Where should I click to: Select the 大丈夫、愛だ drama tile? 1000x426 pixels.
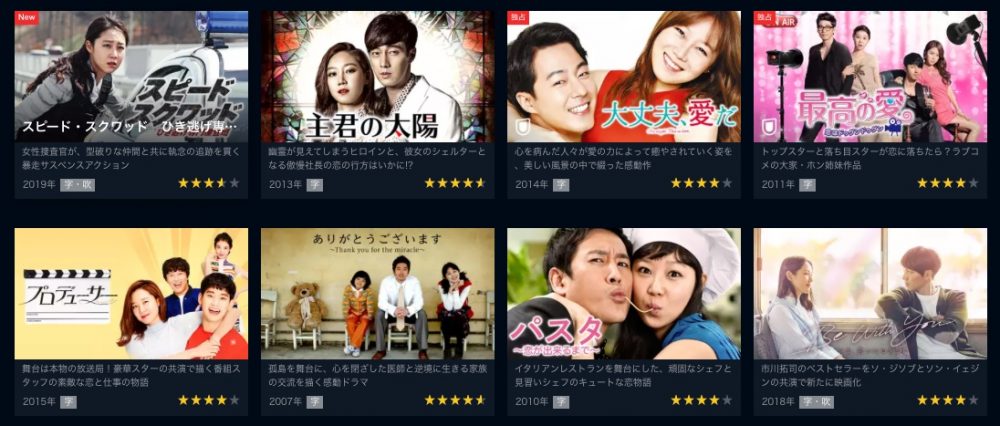point(624,77)
